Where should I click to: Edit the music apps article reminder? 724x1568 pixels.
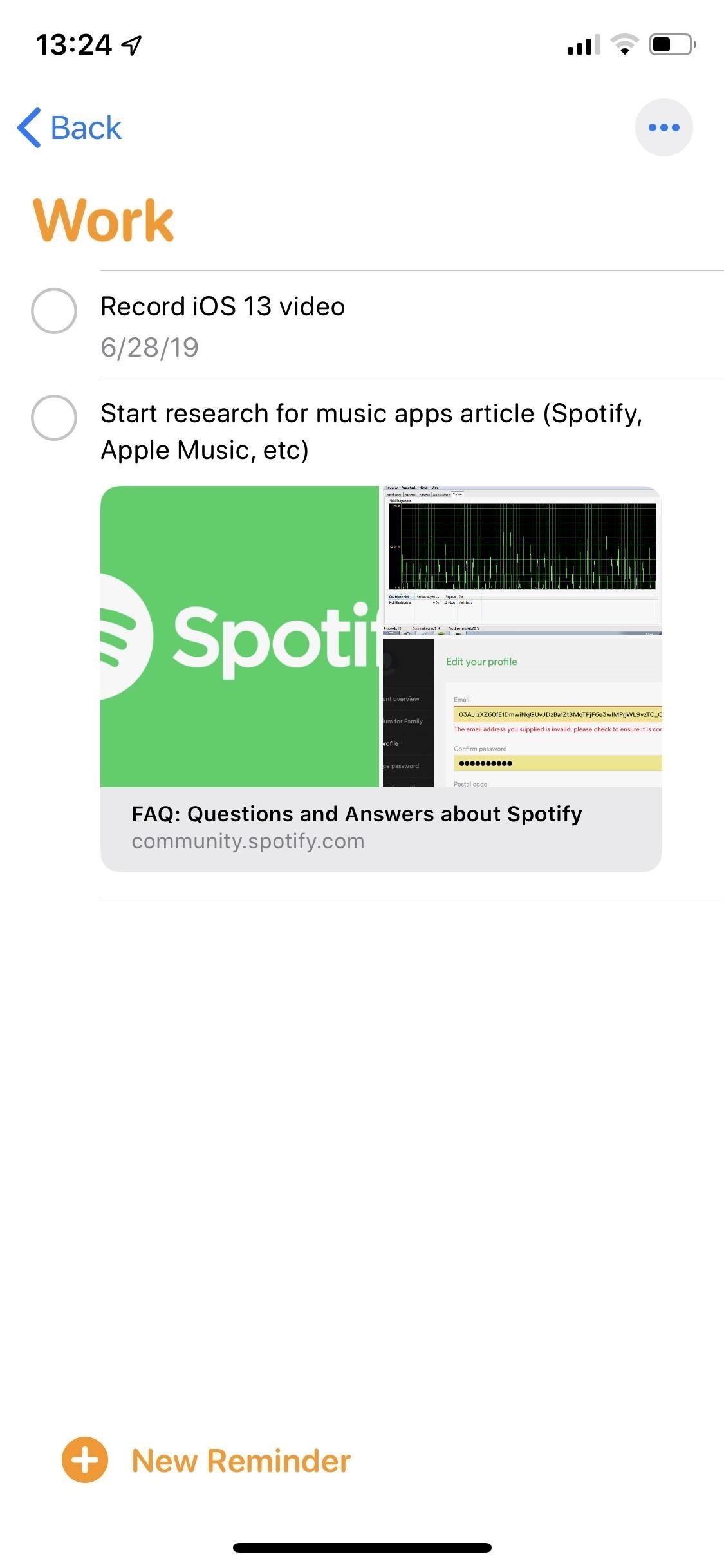[371, 431]
